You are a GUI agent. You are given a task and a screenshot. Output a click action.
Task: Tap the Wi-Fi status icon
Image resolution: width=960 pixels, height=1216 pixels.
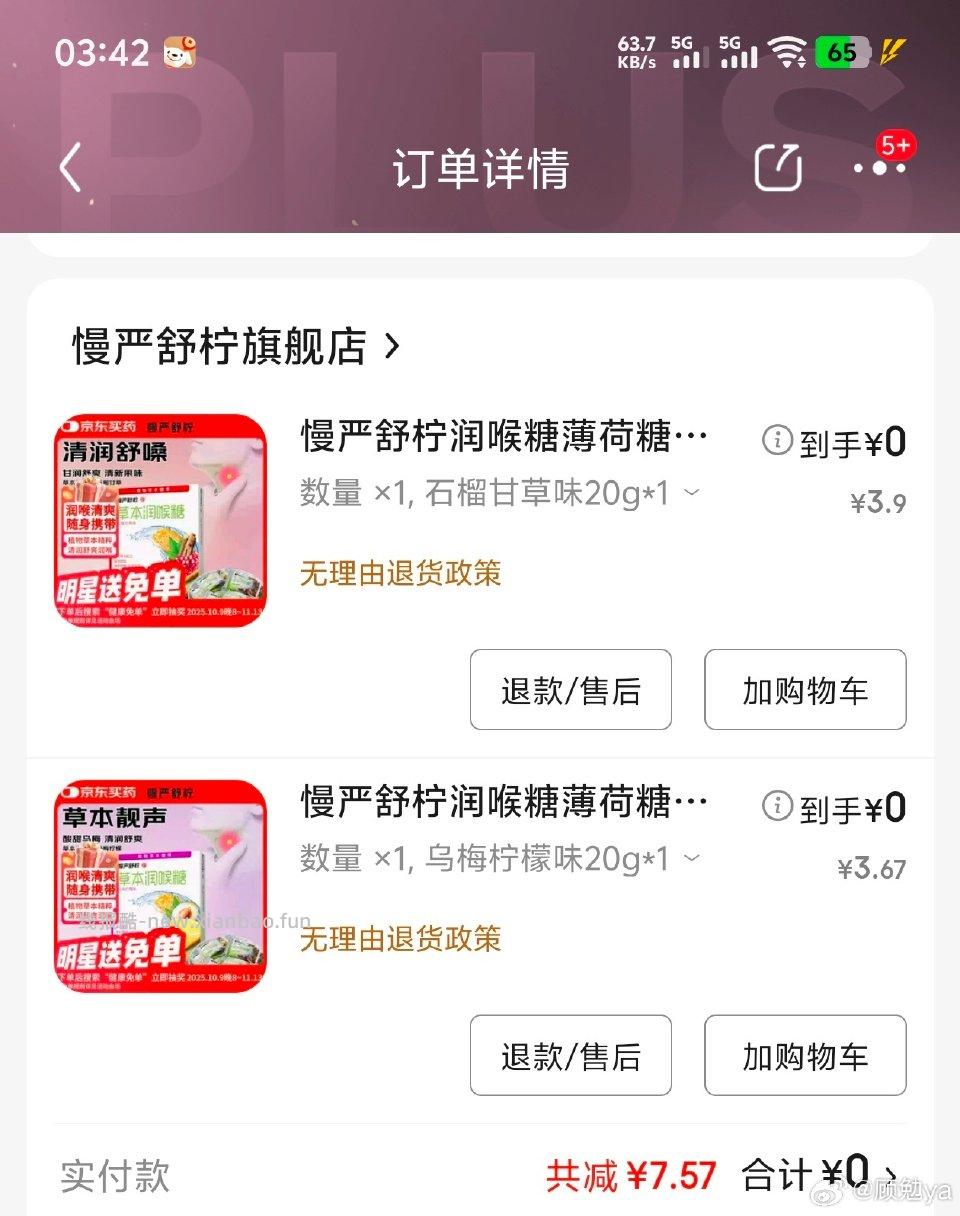click(789, 52)
